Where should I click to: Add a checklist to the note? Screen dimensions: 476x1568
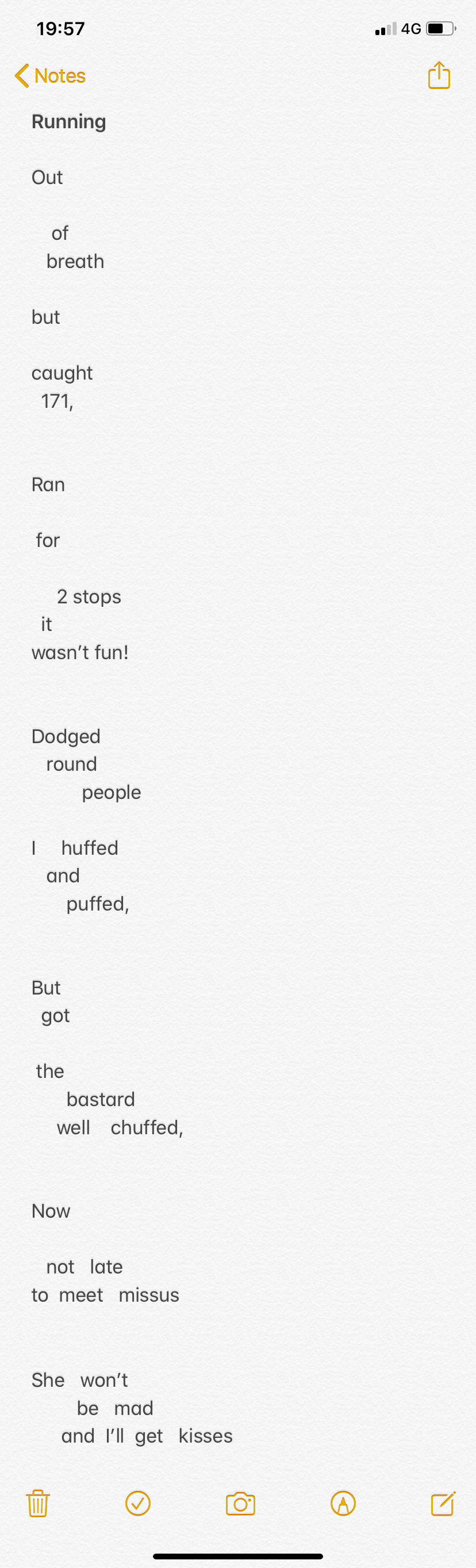tap(138, 1504)
